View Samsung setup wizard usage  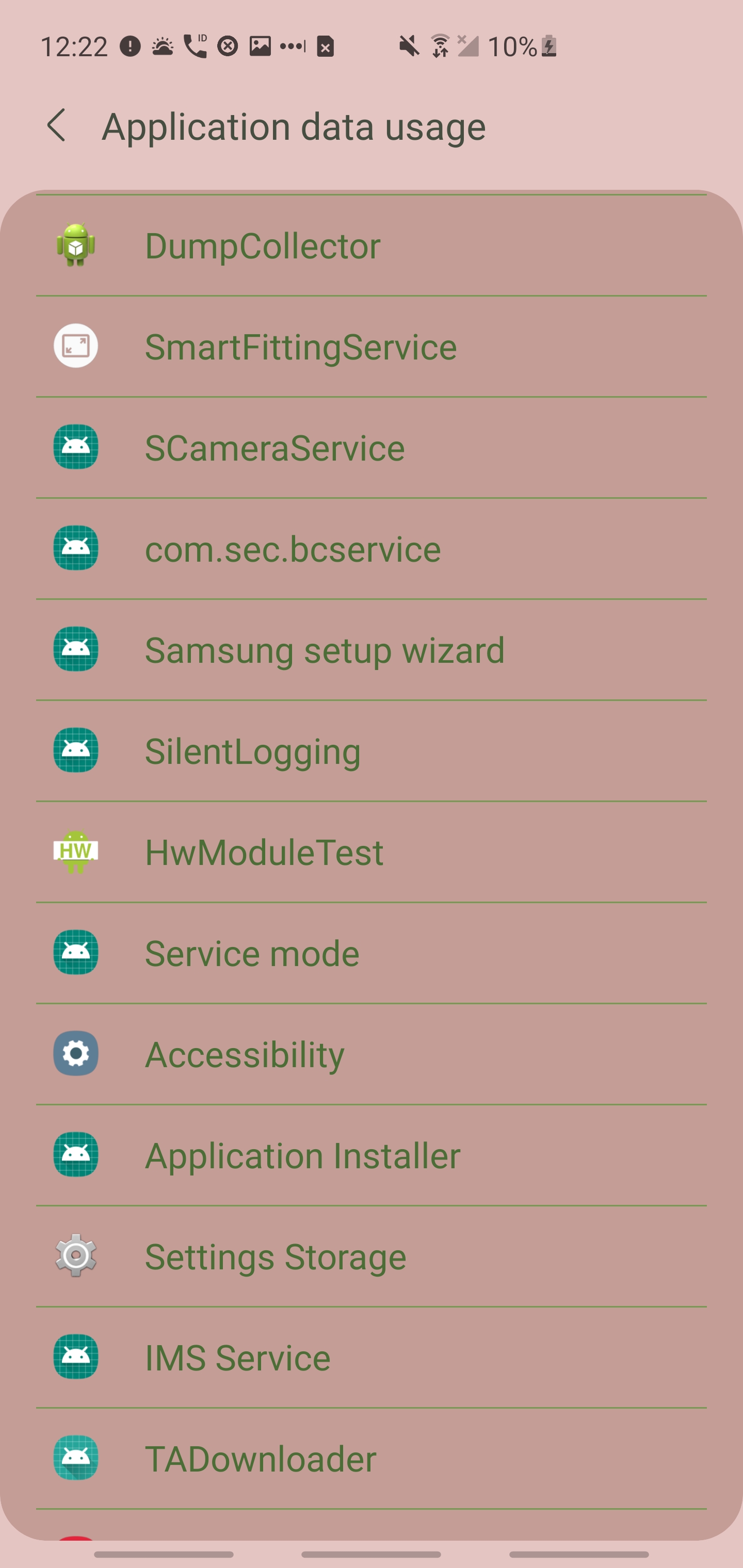[x=370, y=650]
